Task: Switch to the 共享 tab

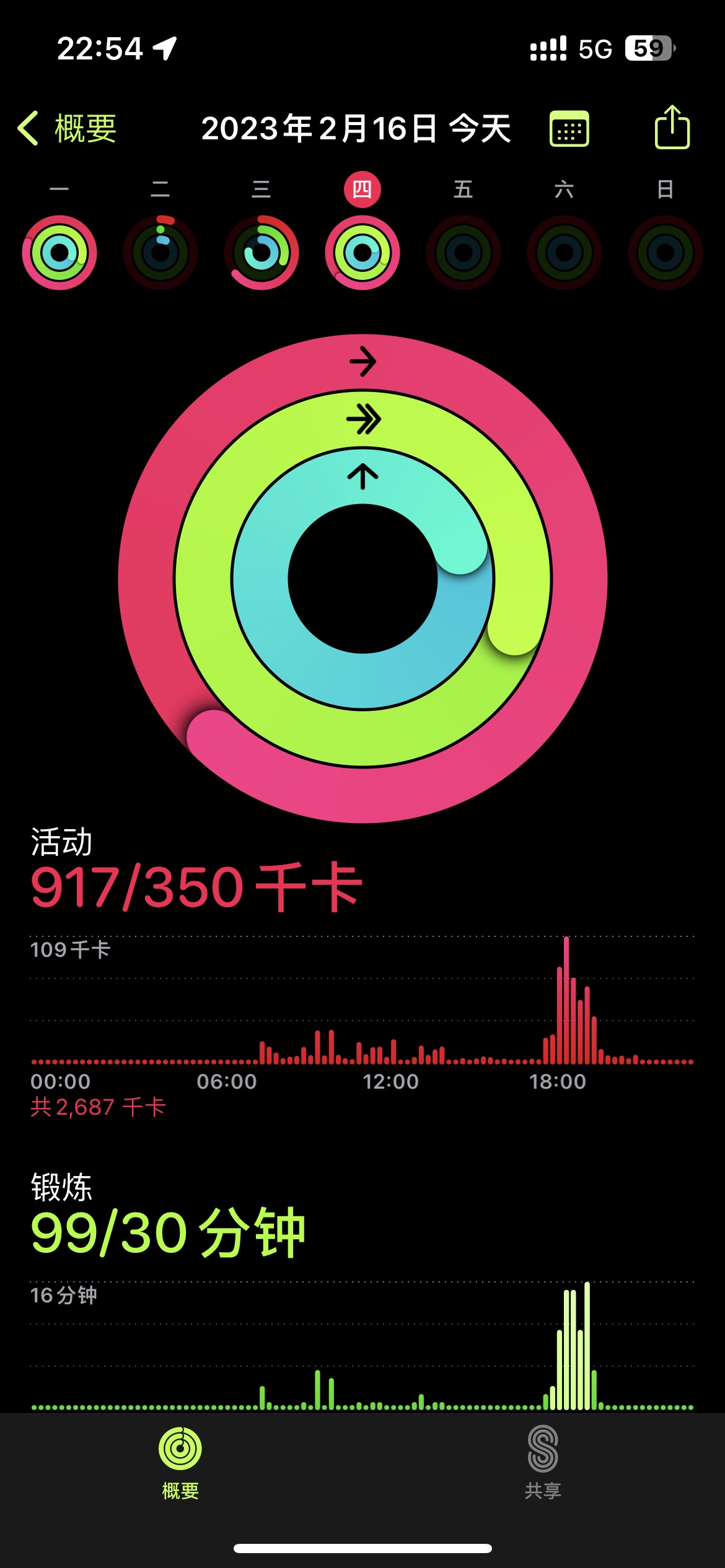Action: [x=543, y=1463]
